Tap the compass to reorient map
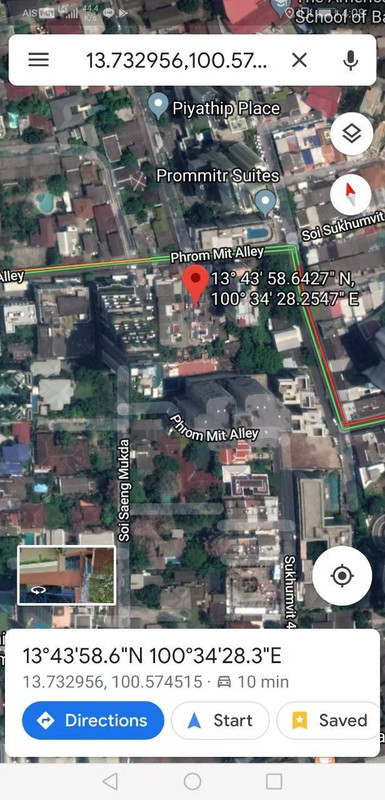The width and height of the screenshot is (385, 800). [x=351, y=194]
